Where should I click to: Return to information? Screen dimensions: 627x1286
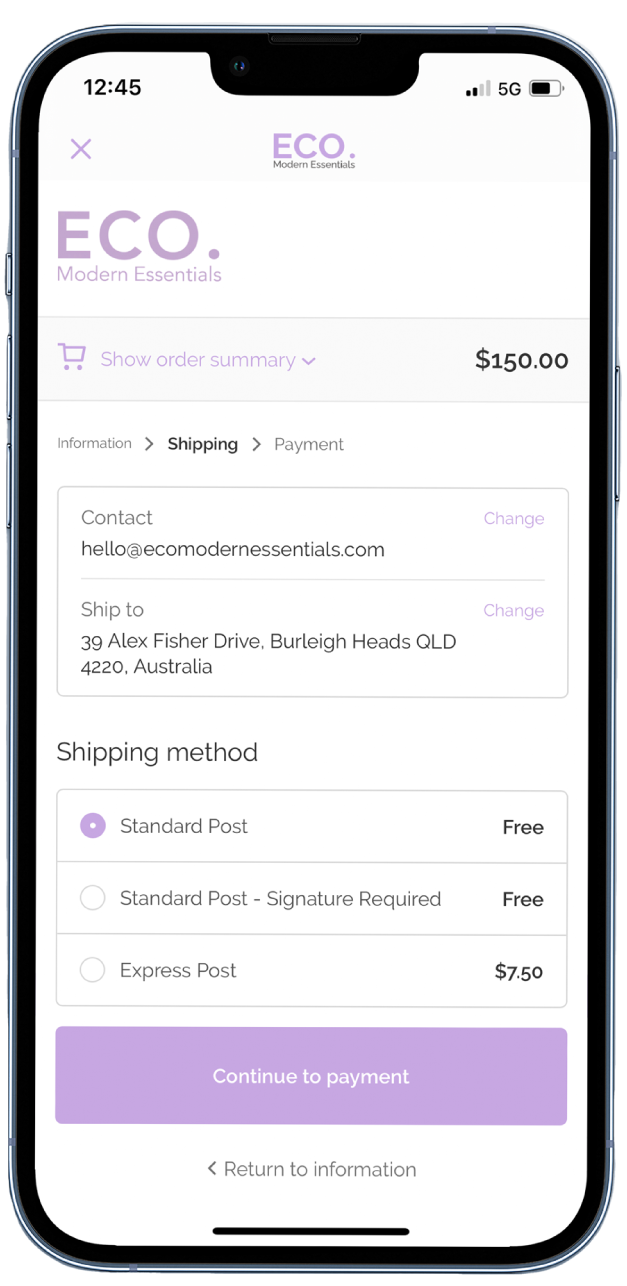click(x=311, y=1169)
